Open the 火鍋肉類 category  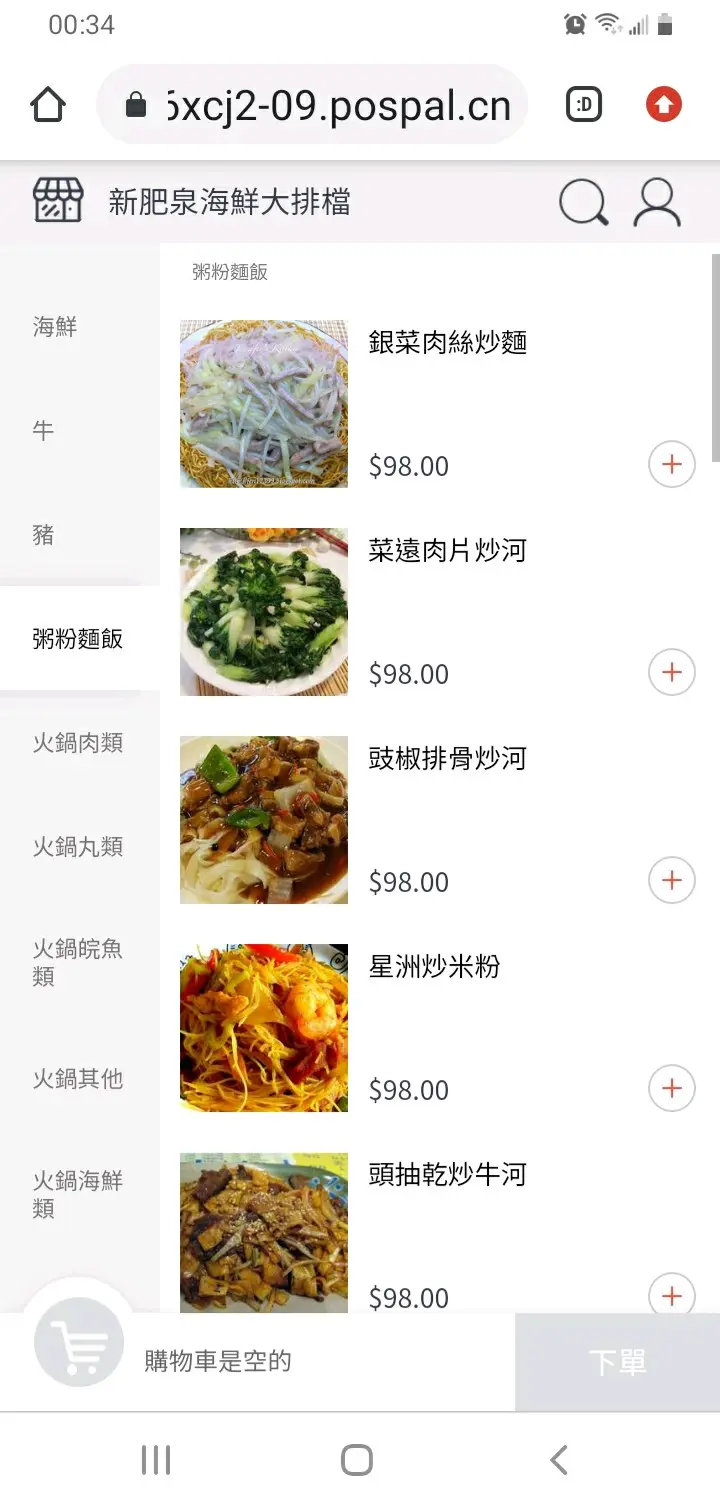tap(80, 742)
